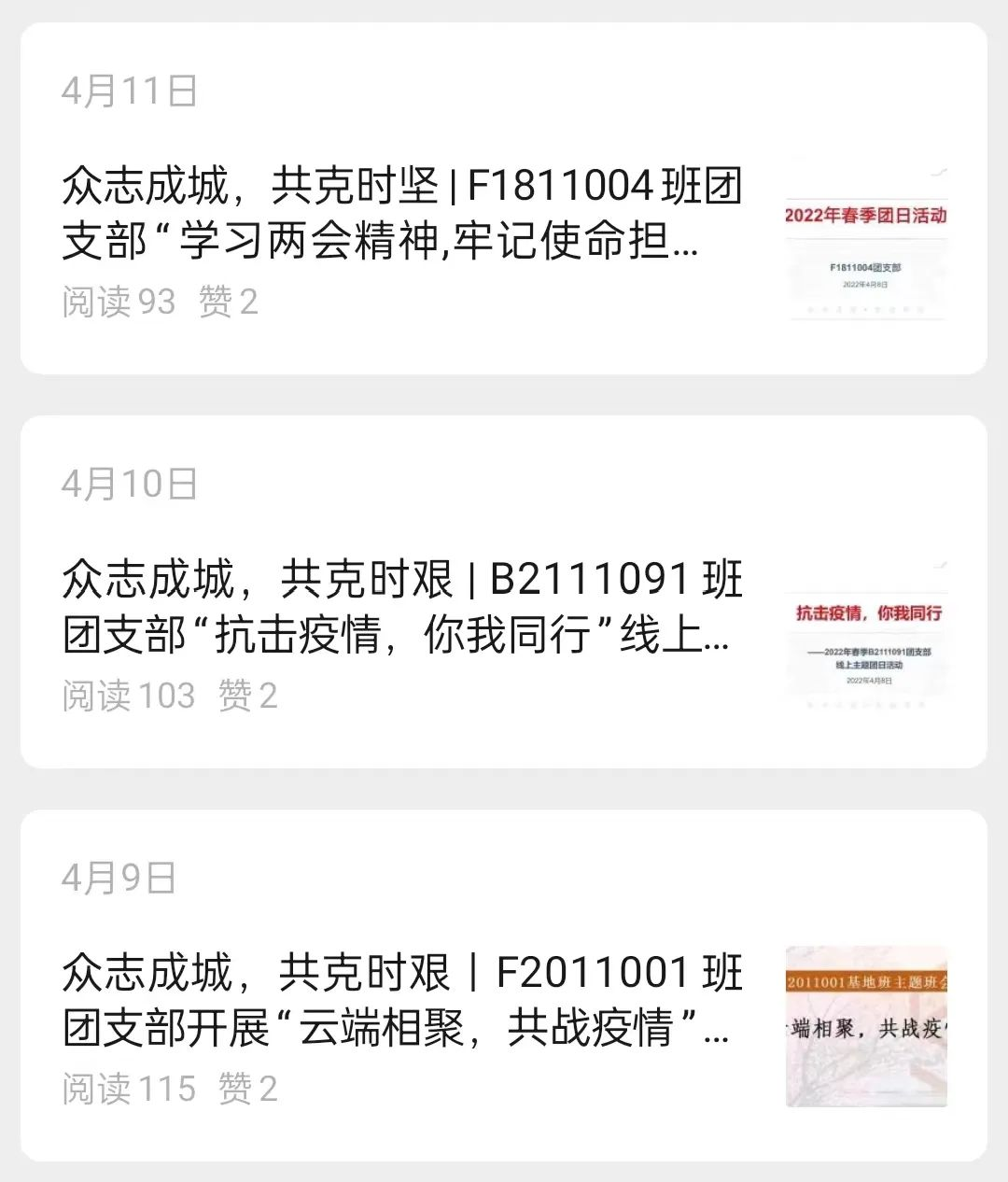The image size is (1008, 1182).
Task: Click the 阅读 93 read counter
Action: (x=115, y=303)
